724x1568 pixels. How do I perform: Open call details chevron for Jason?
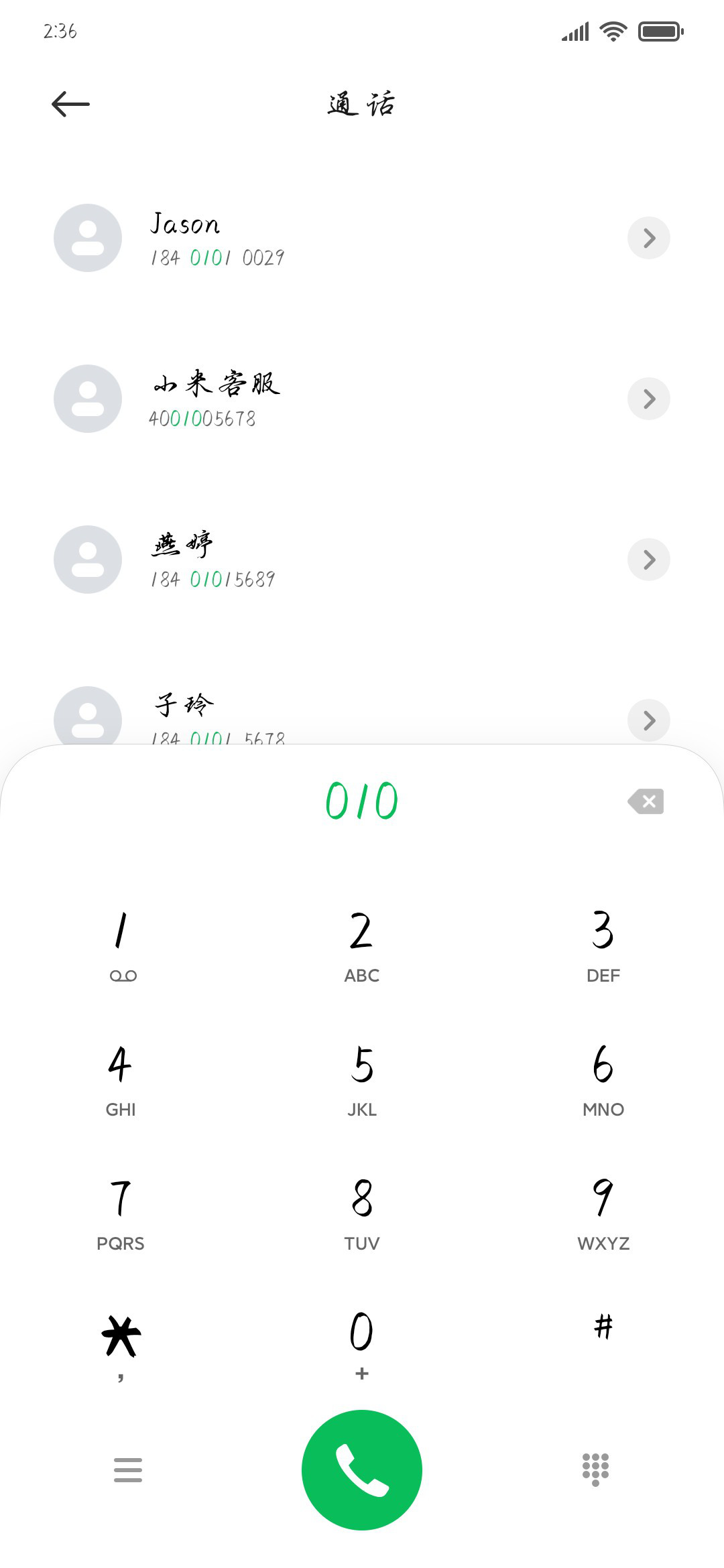tap(648, 238)
